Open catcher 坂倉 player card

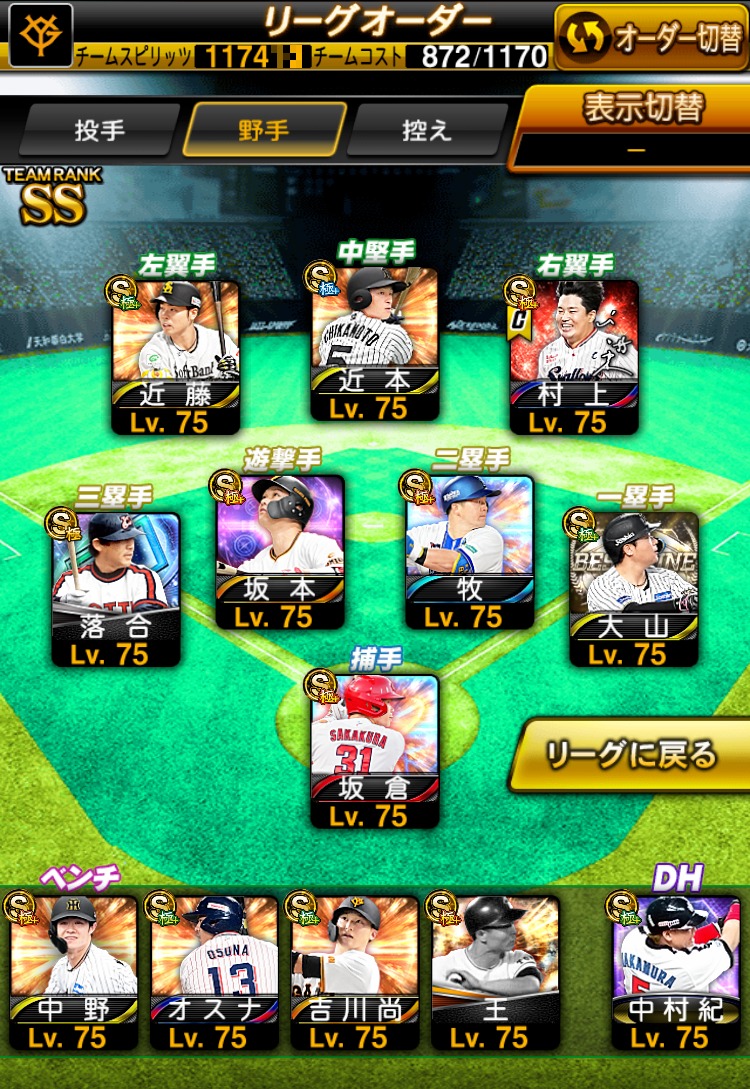pos(375,750)
